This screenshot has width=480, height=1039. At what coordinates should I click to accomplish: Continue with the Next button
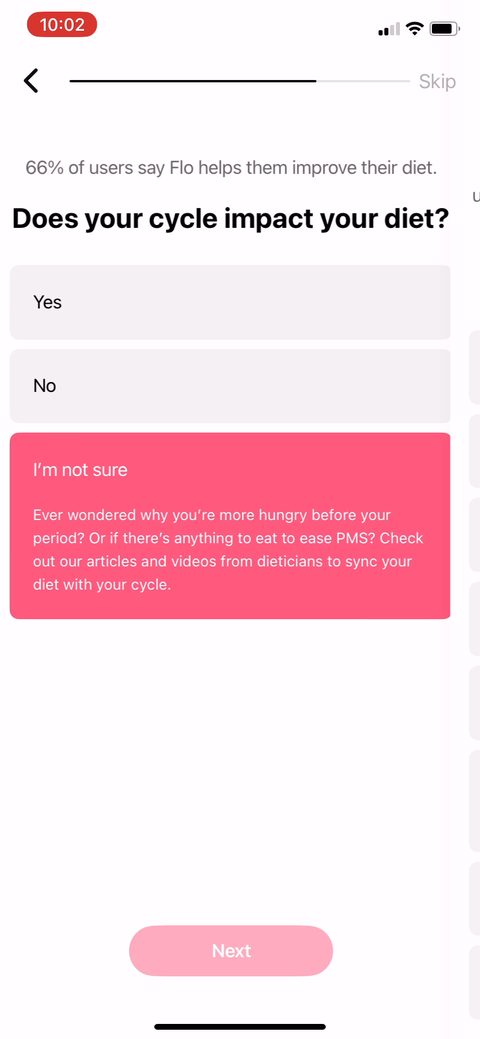tap(231, 950)
